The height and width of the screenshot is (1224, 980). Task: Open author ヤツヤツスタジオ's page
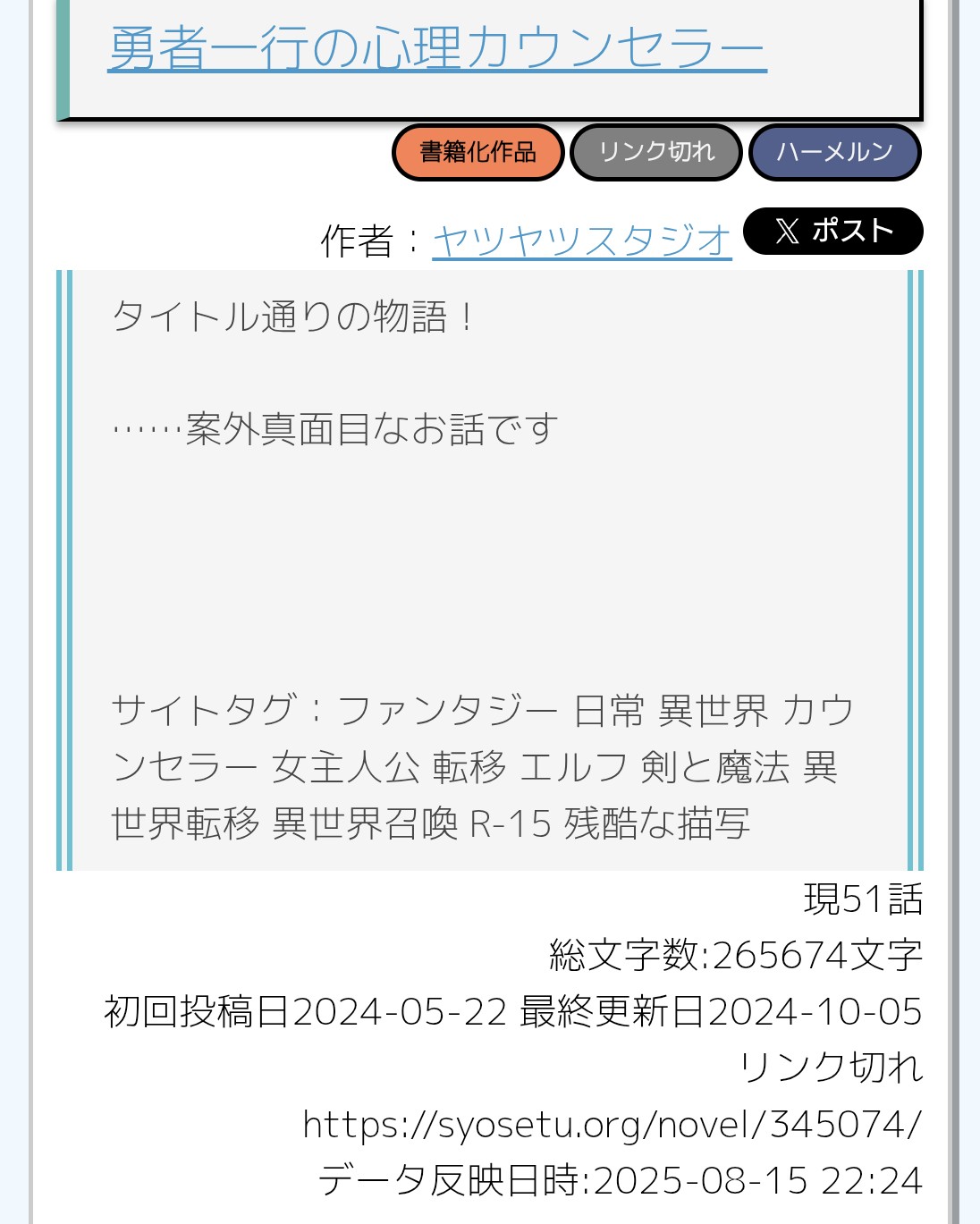pos(581,241)
